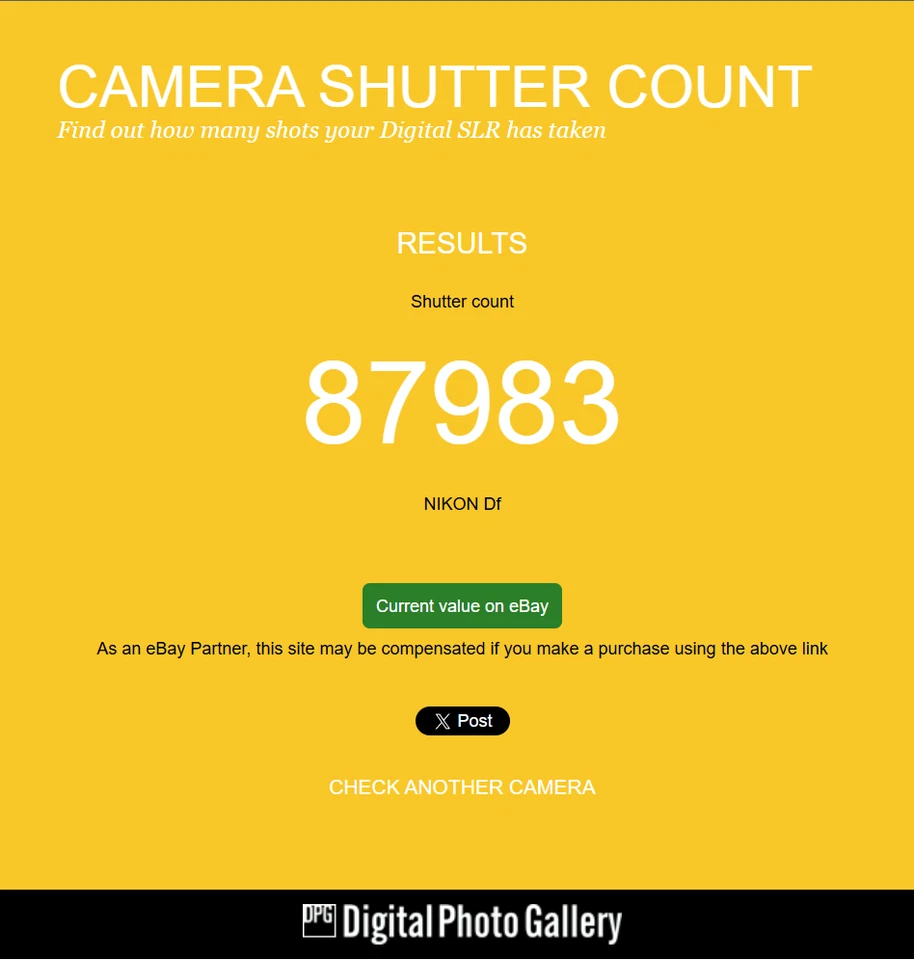Open Current value on eBay
The width and height of the screenshot is (914, 960).
462,606
